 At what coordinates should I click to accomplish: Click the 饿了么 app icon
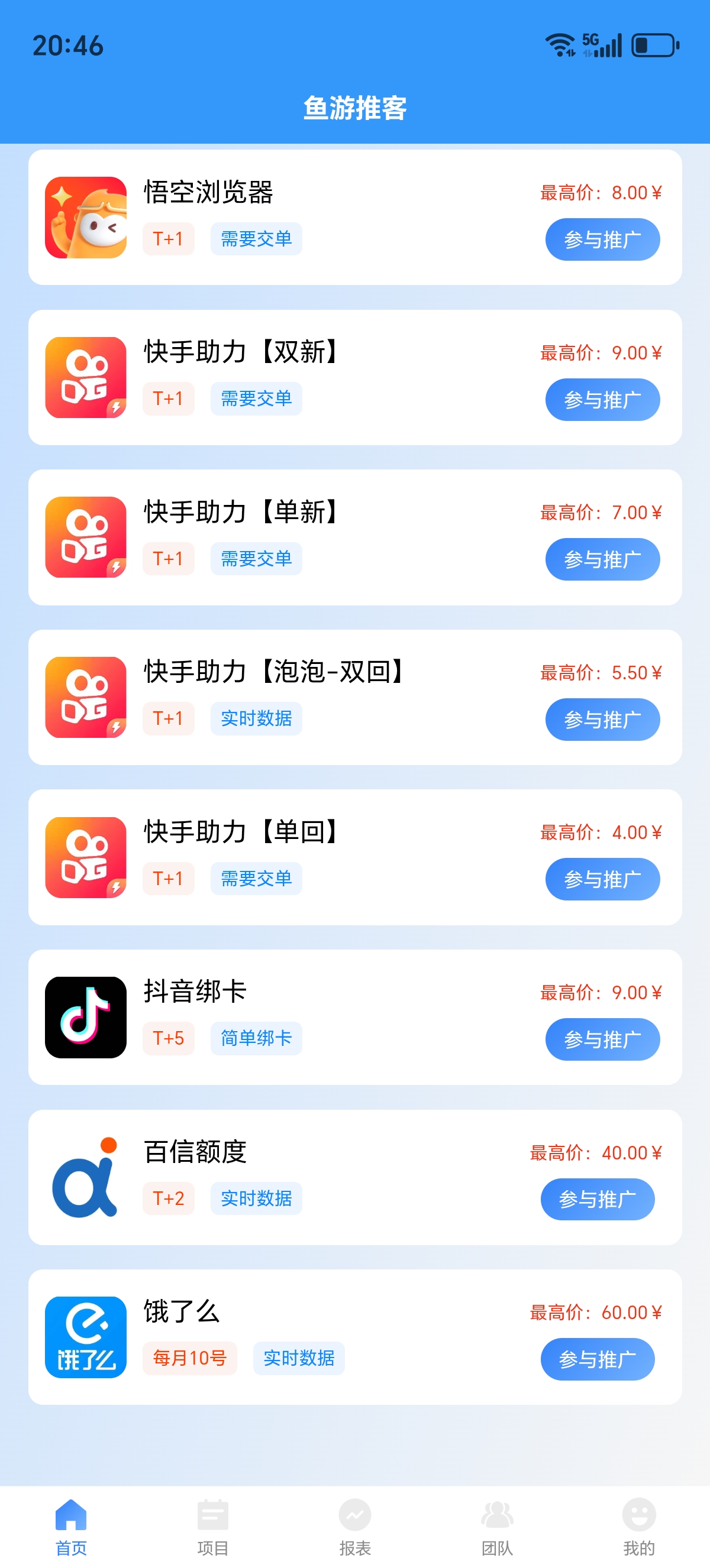tap(85, 1337)
